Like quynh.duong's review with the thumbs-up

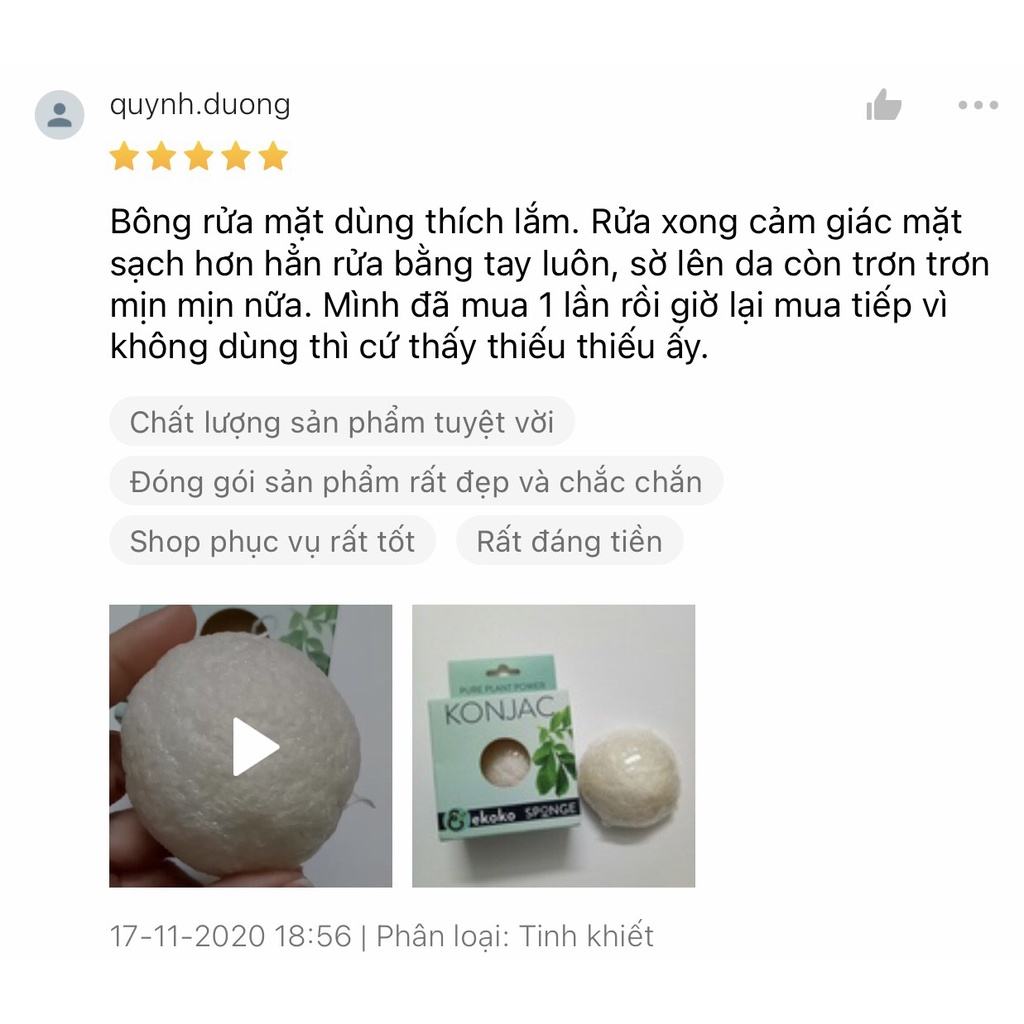[x=884, y=104]
